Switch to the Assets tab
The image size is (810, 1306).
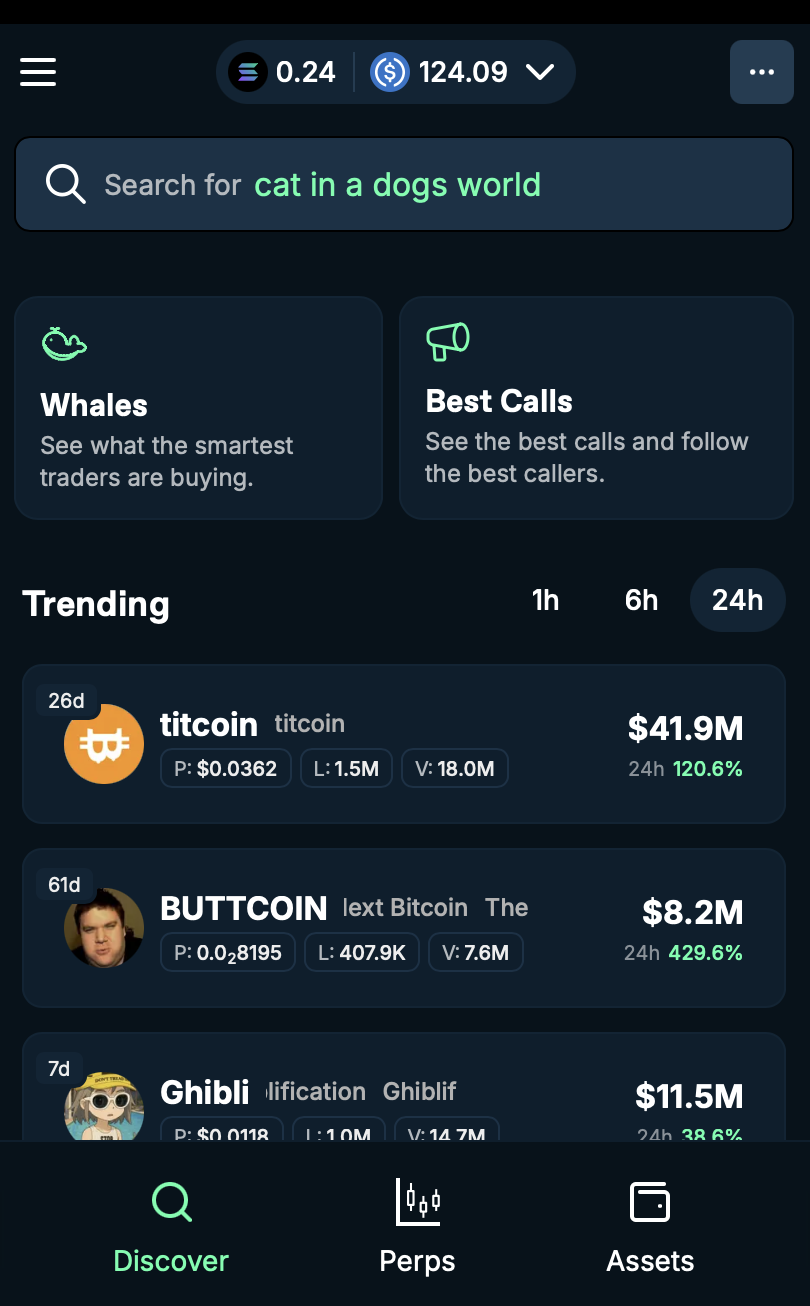(x=650, y=1226)
